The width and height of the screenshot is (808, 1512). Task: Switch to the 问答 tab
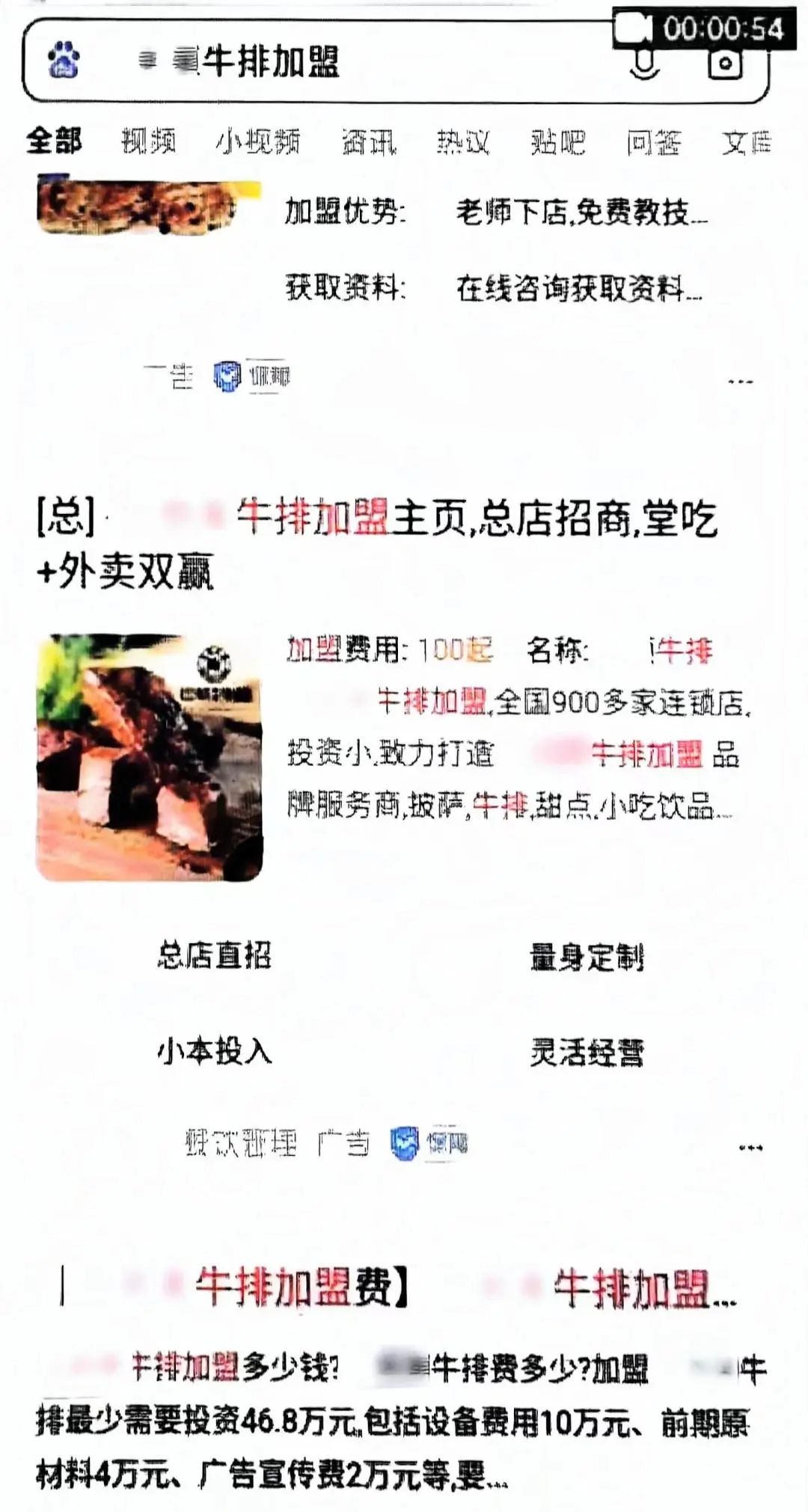(x=653, y=141)
